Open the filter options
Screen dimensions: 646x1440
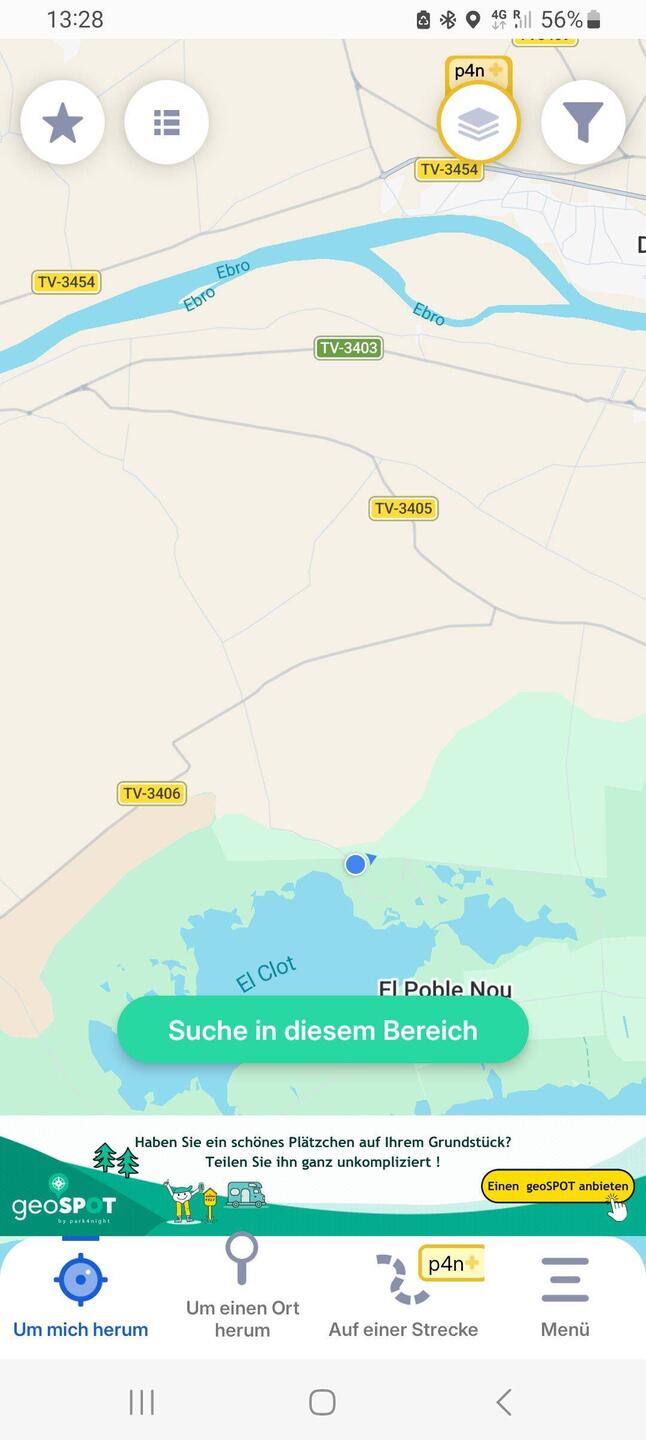click(583, 123)
